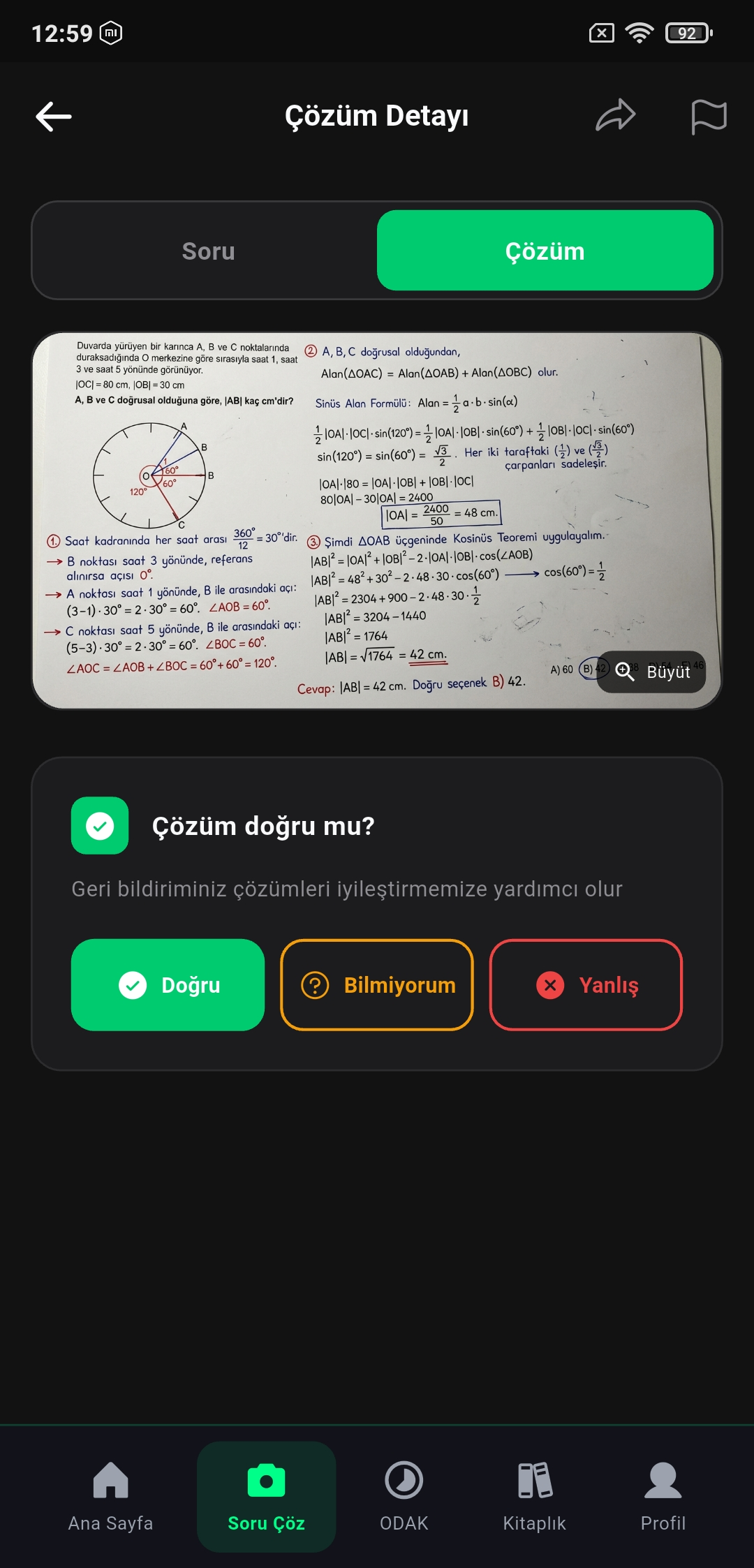
Task: Switch to the Soru tab
Action: pos(208,251)
